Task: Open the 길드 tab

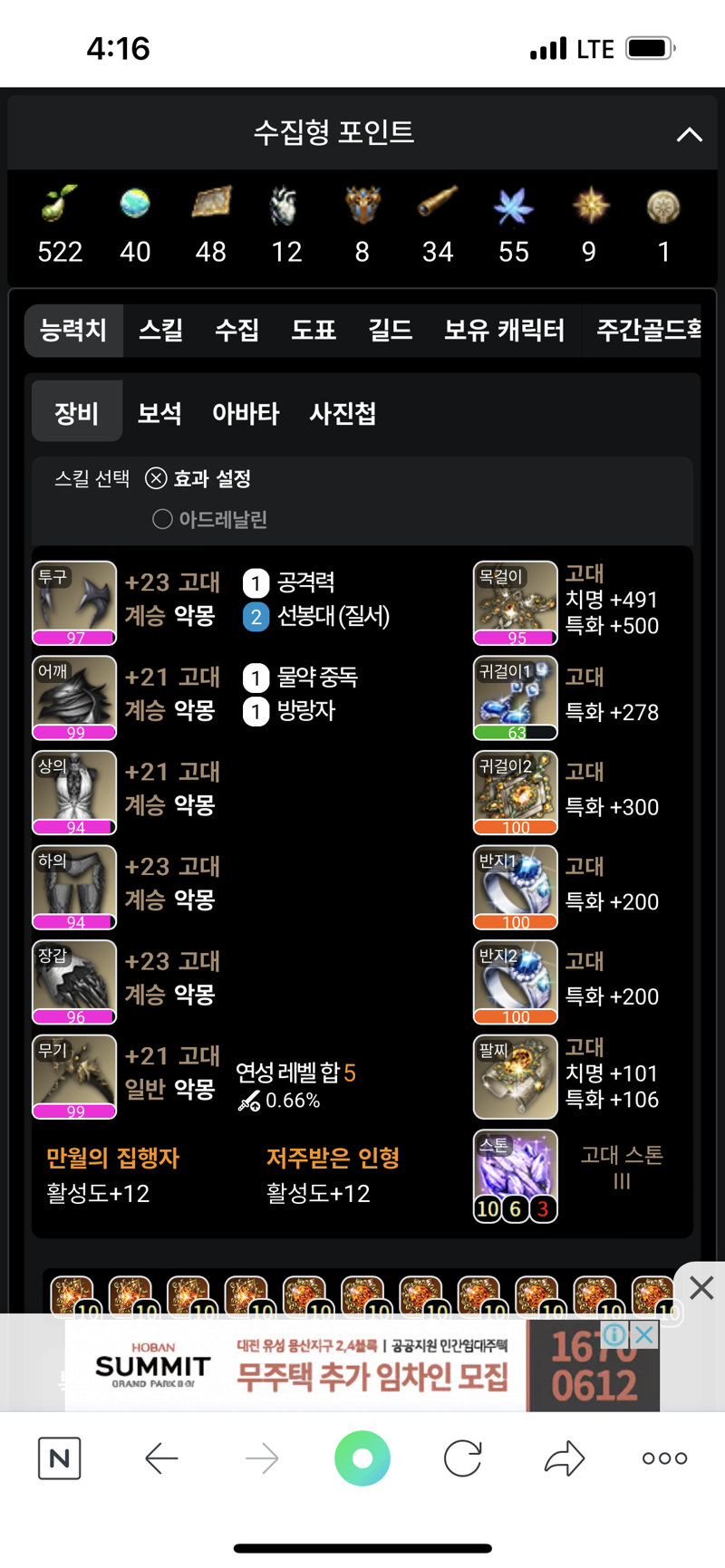Action: pyautogui.click(x=390, y=330)
